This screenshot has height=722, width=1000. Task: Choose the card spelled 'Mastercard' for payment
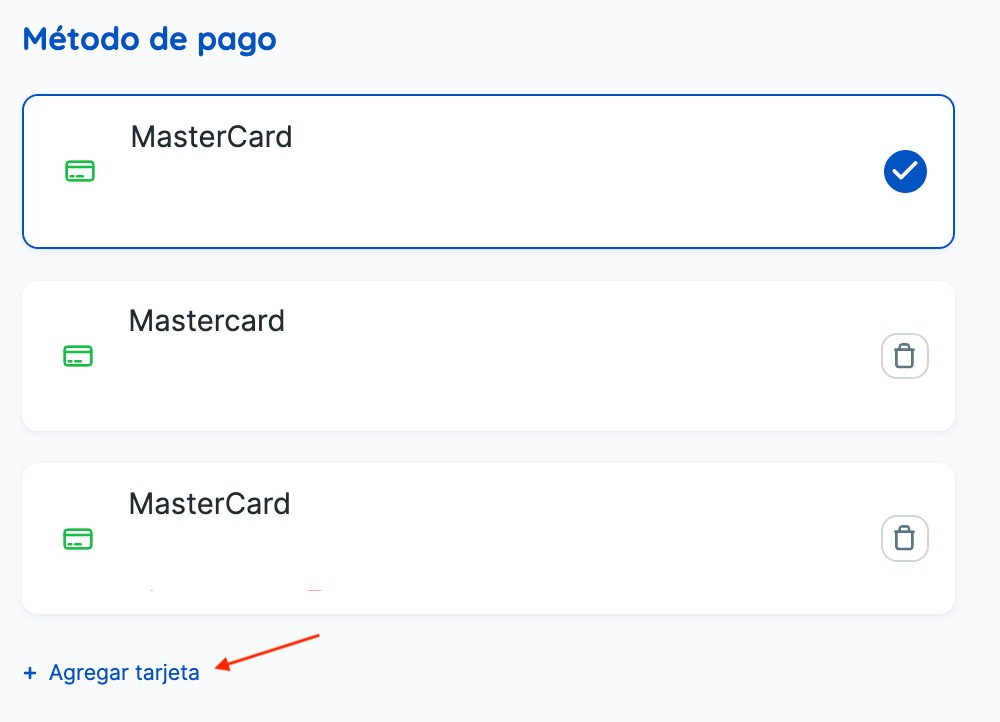coord(450,356)
